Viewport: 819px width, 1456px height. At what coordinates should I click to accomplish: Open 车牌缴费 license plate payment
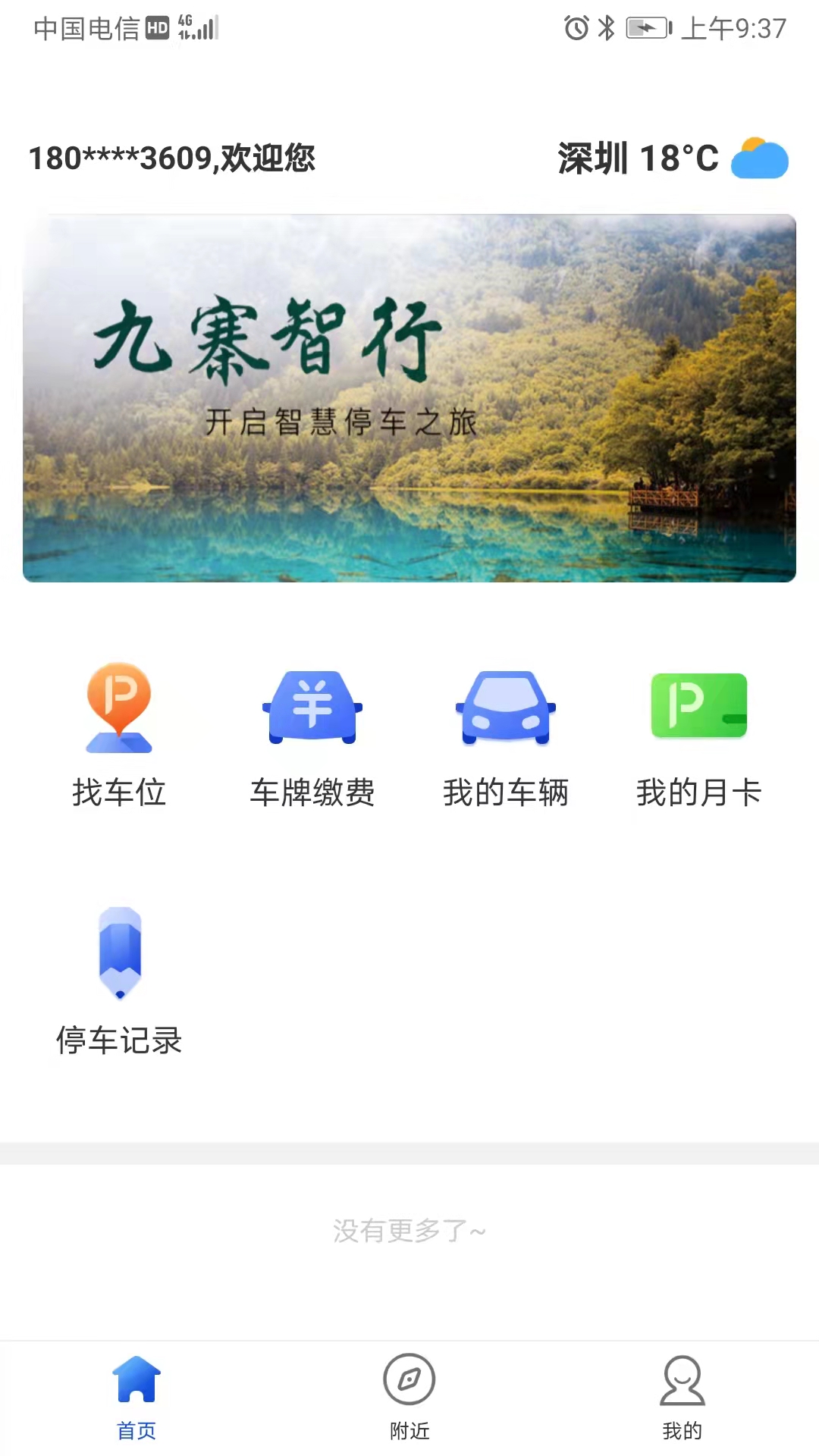click(312, 734)
